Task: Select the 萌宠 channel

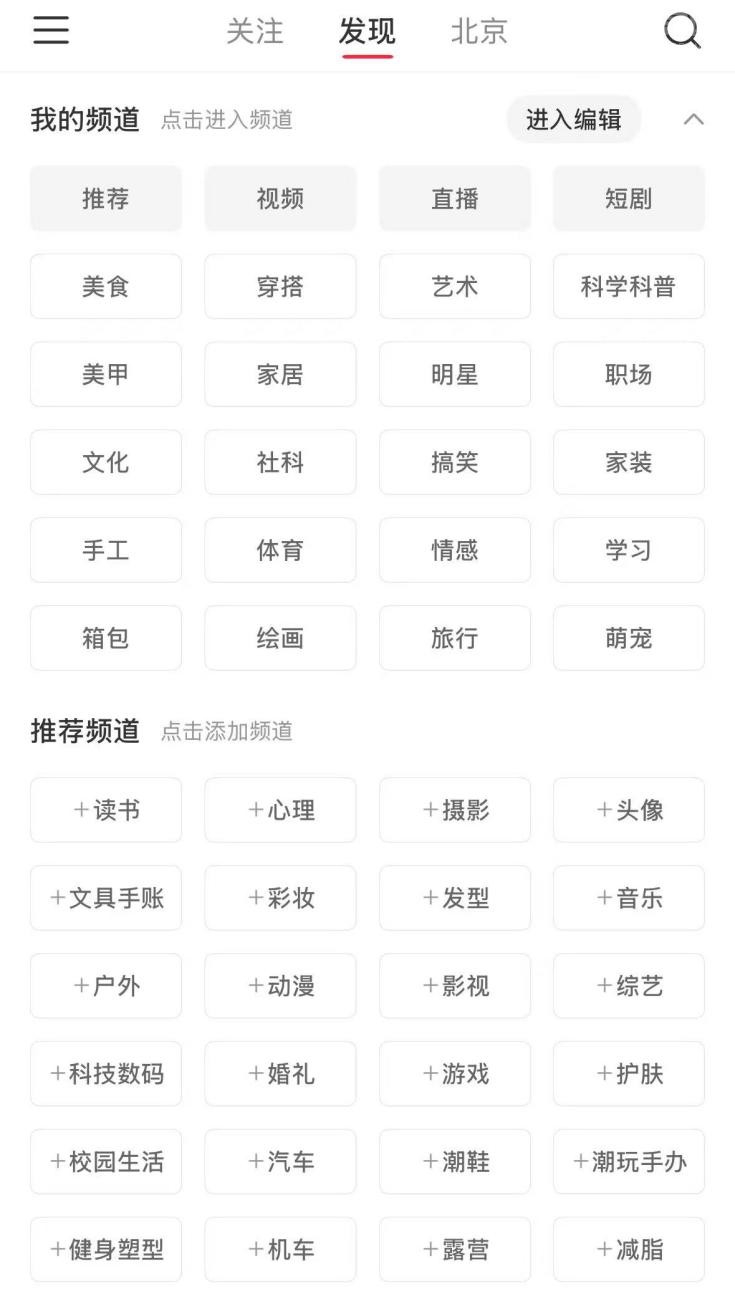Action: [628, 638]
